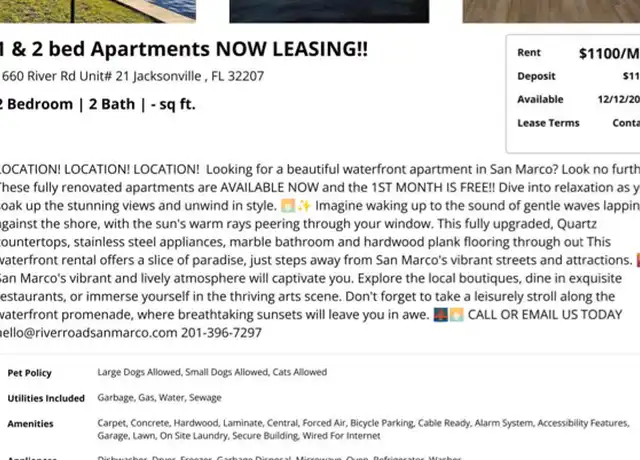Open the hardwood floor listing photo
This screenshot has width=640, height=460.
(x=550, y=10)
